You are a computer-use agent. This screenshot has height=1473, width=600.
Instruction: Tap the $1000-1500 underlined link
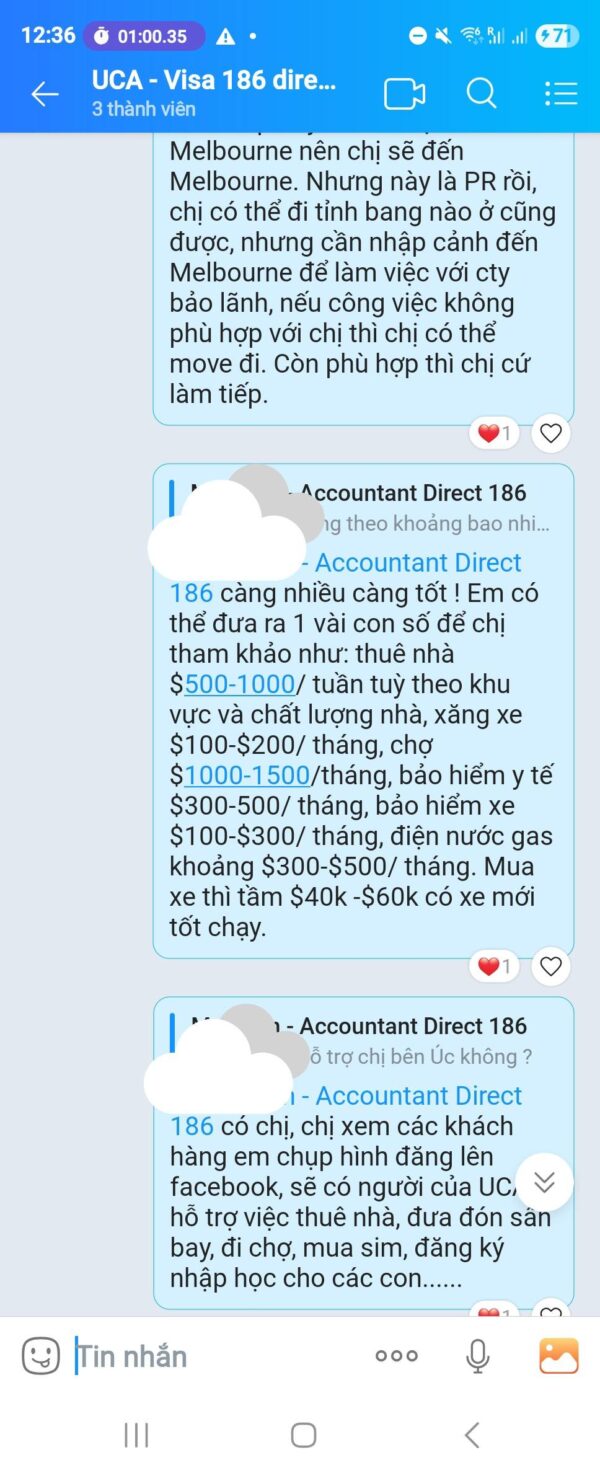(x=247, y=775)
